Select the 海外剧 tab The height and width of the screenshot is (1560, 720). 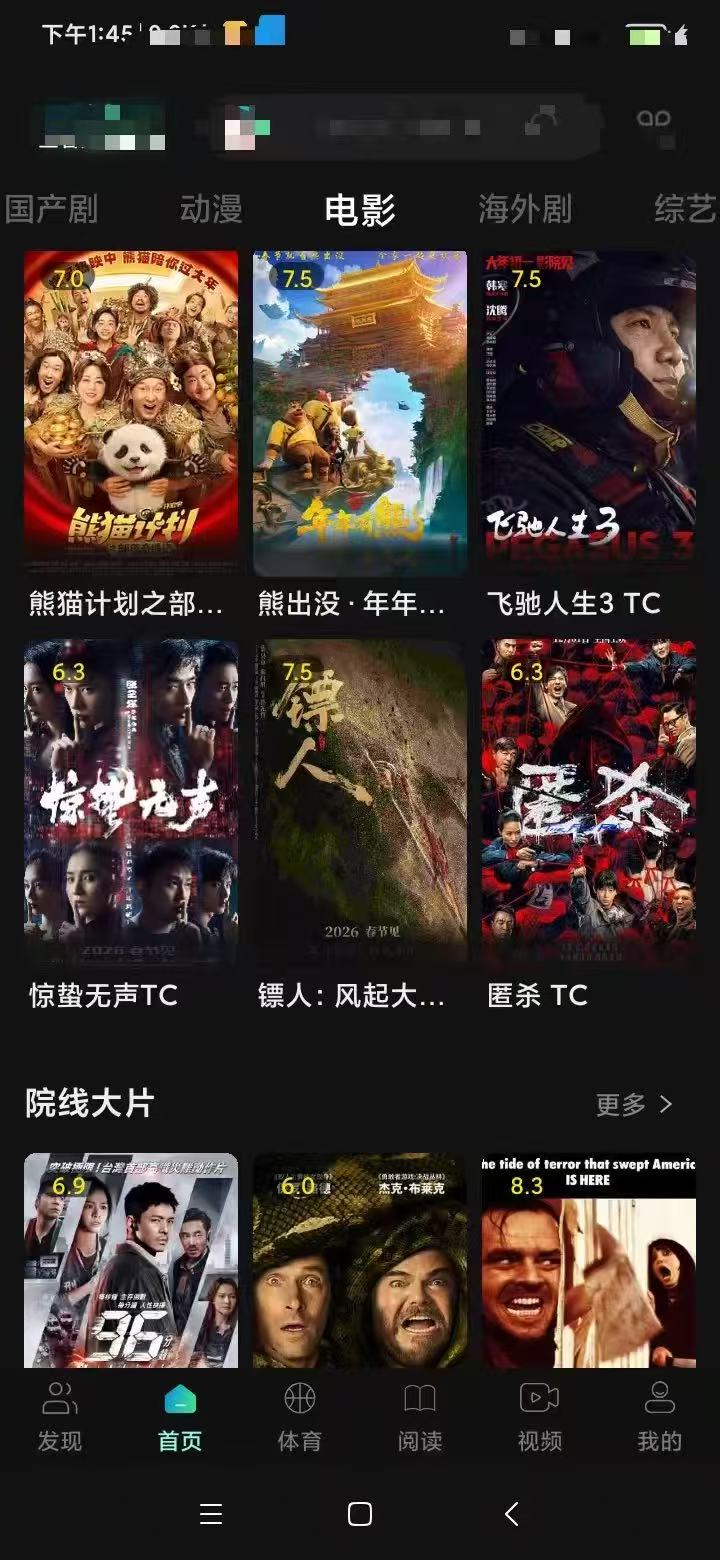(x=525, y=209)
